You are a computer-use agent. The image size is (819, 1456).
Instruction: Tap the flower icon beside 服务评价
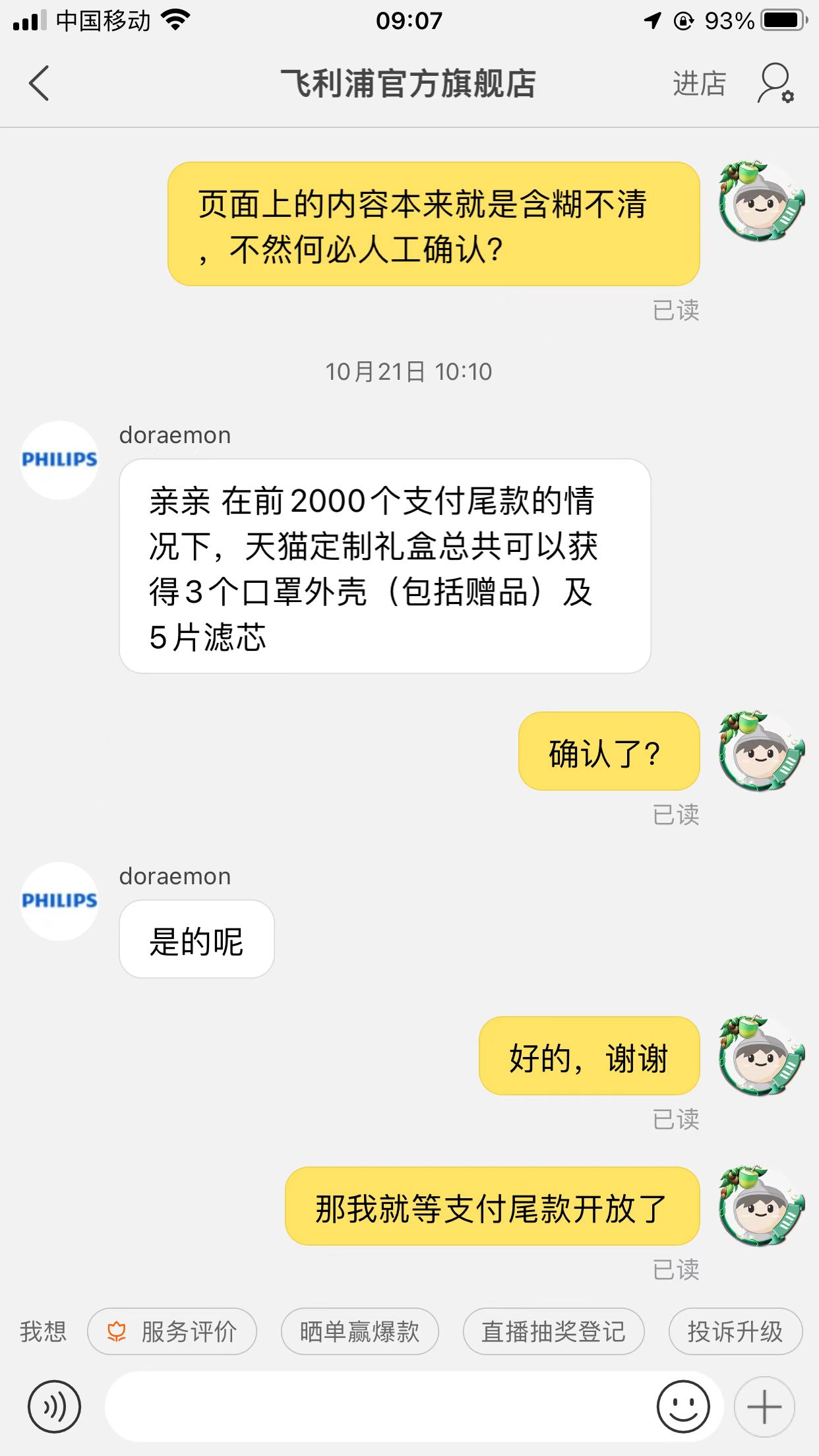(x=115, y=1331)
